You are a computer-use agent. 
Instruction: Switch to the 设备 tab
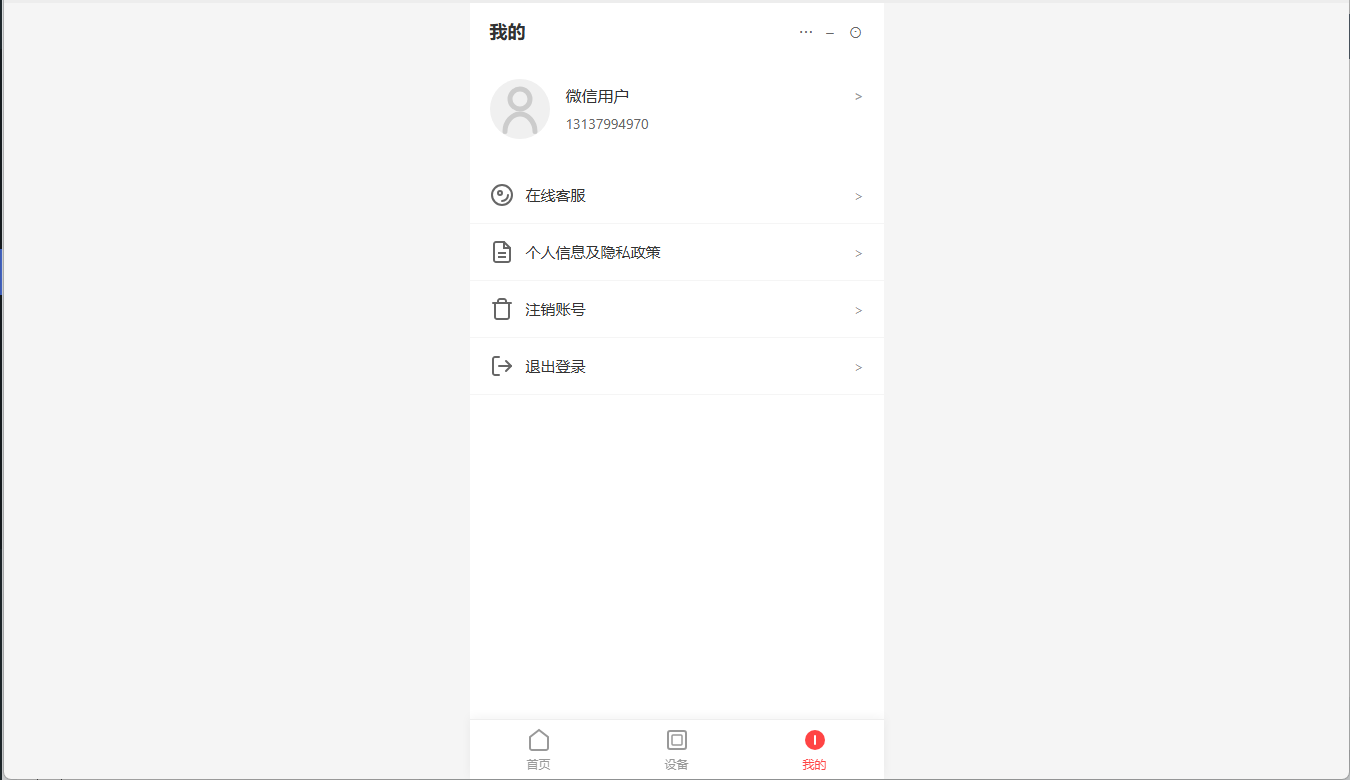tap(677, 750)
